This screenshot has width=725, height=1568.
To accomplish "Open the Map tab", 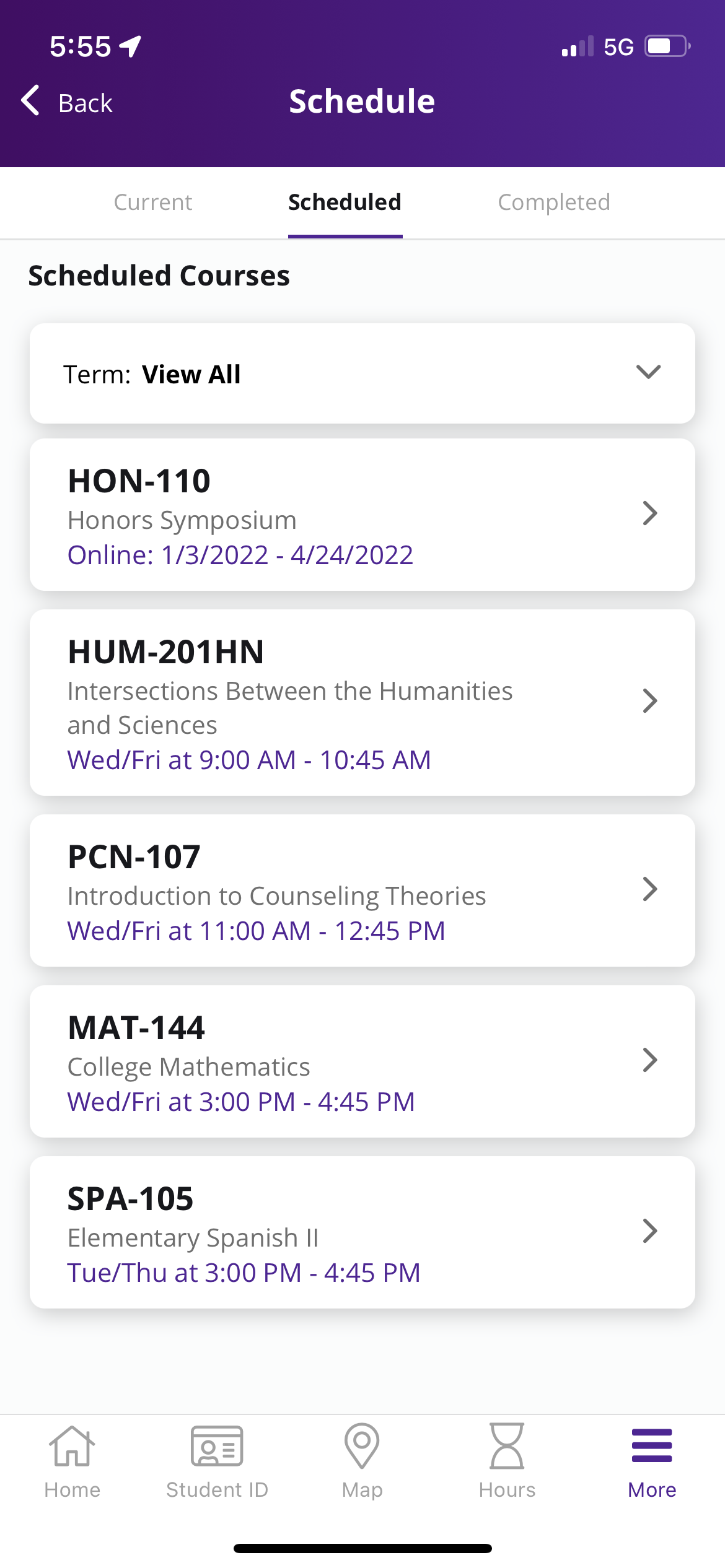I will [x=362, y=1461].
